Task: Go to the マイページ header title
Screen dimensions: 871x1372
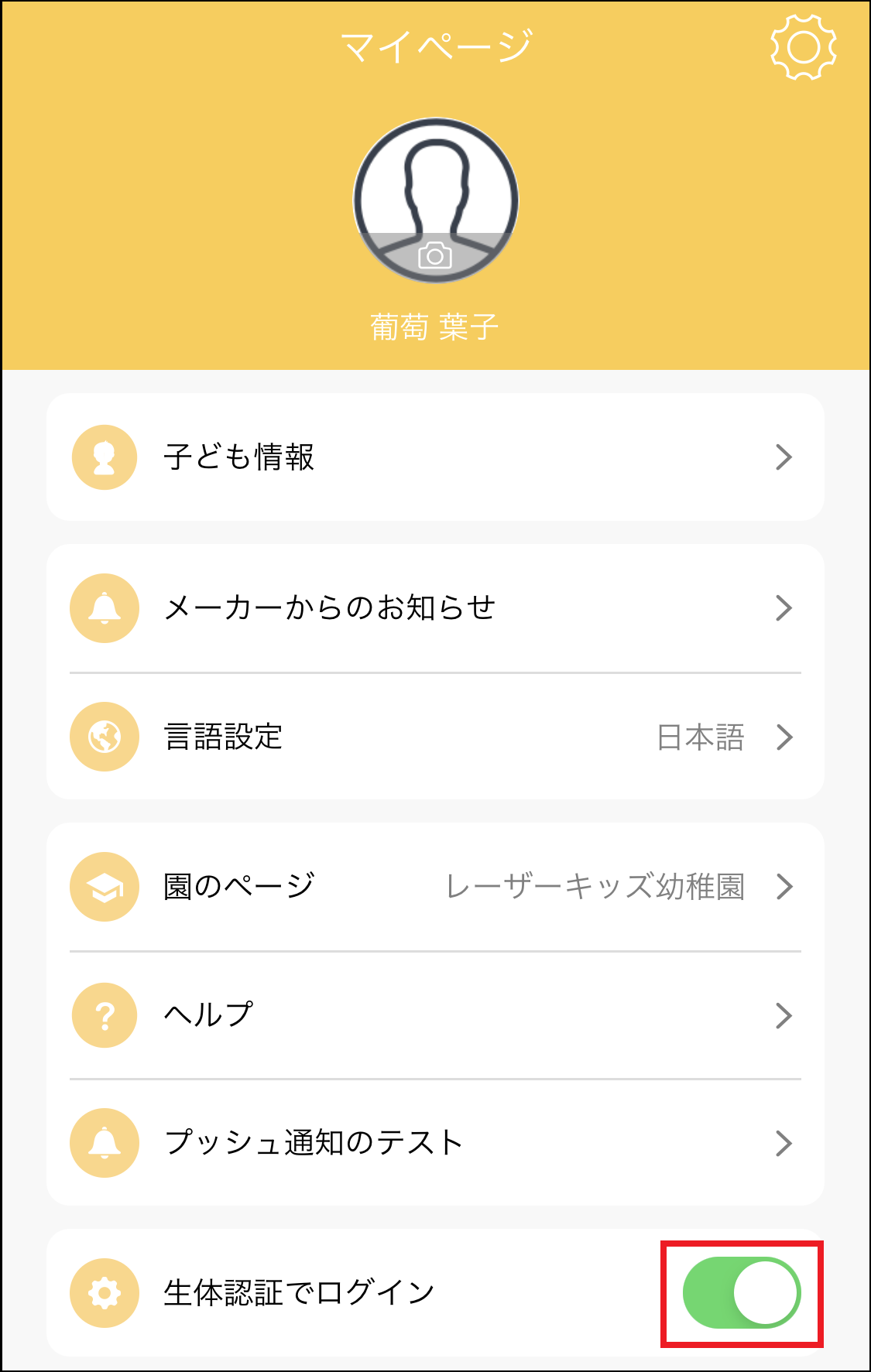Action: [435, 46]
